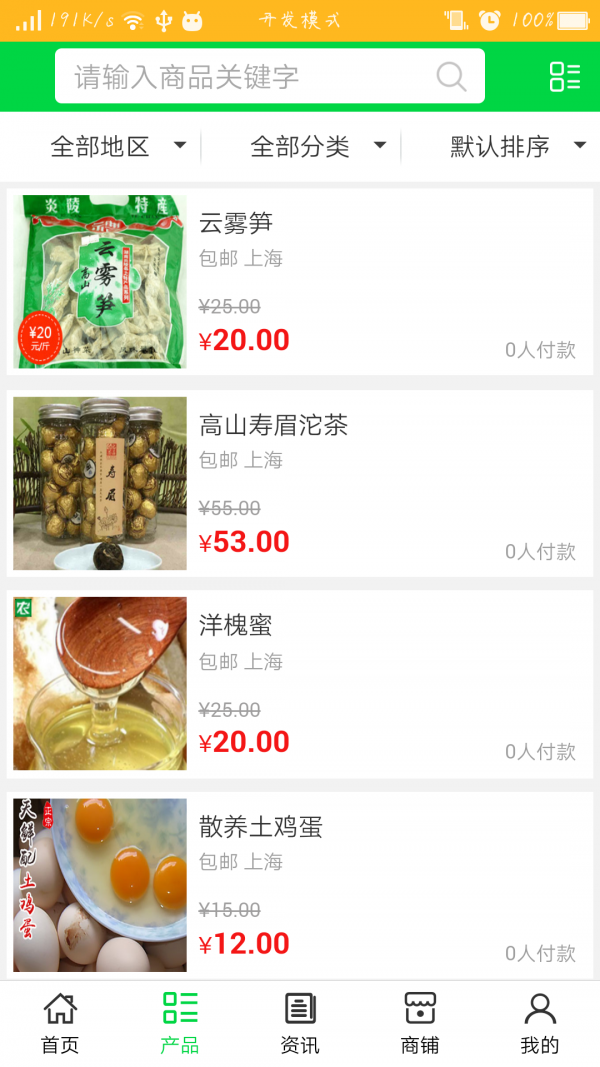Screen dimensions: 600x1067
Task: Select the 散养土鸡蛋 product card
Action: pos(300,885)
